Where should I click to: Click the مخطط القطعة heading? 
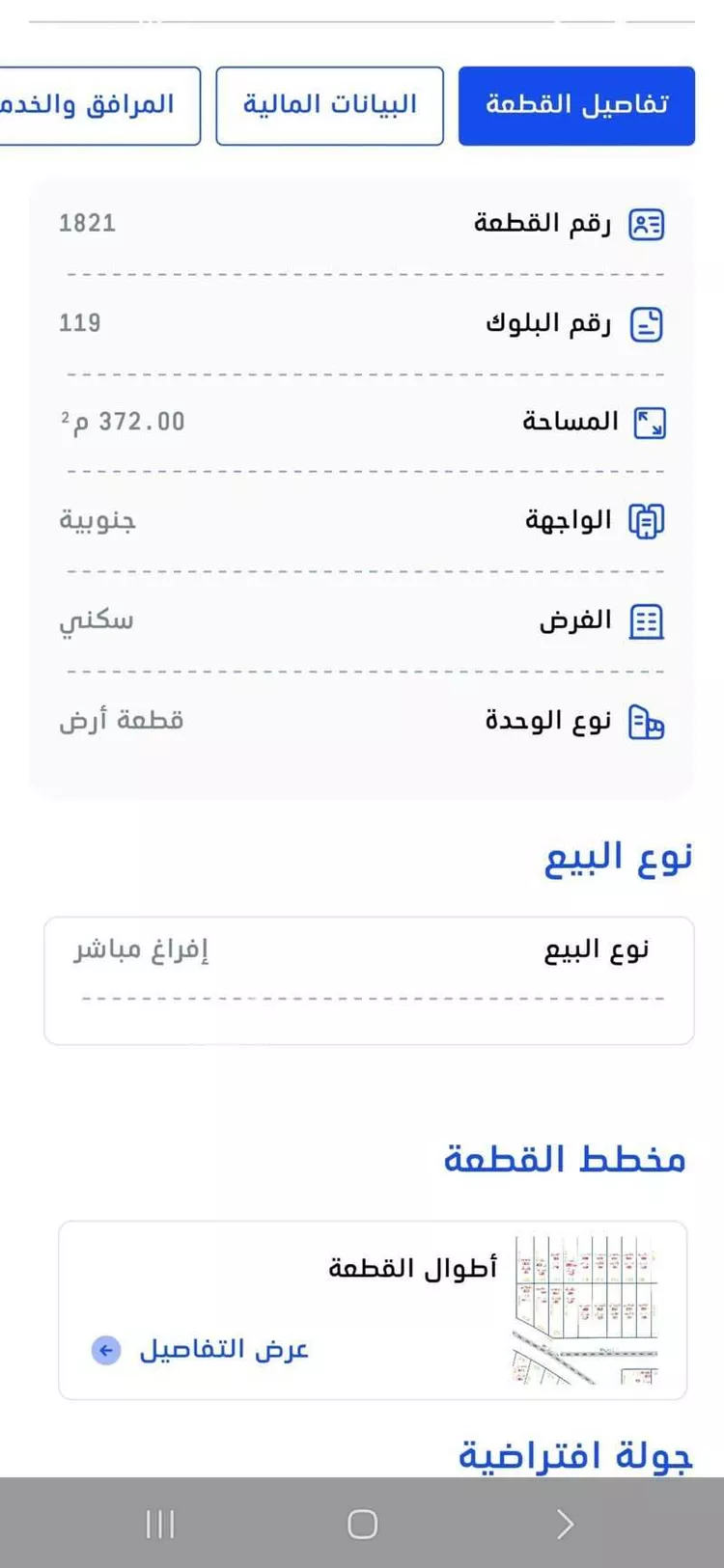567,1159
